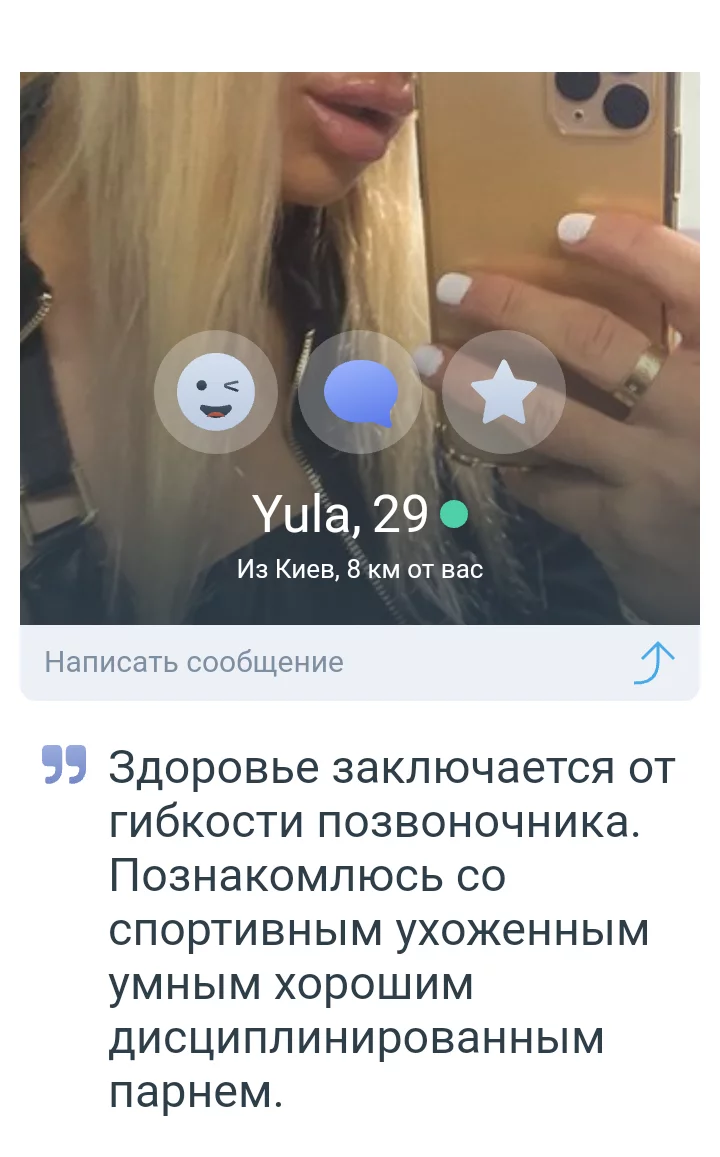Viewport: 720px width, 1157px height.
Task: Add Yula to favorites with star
Action: [x=504, y=392]
